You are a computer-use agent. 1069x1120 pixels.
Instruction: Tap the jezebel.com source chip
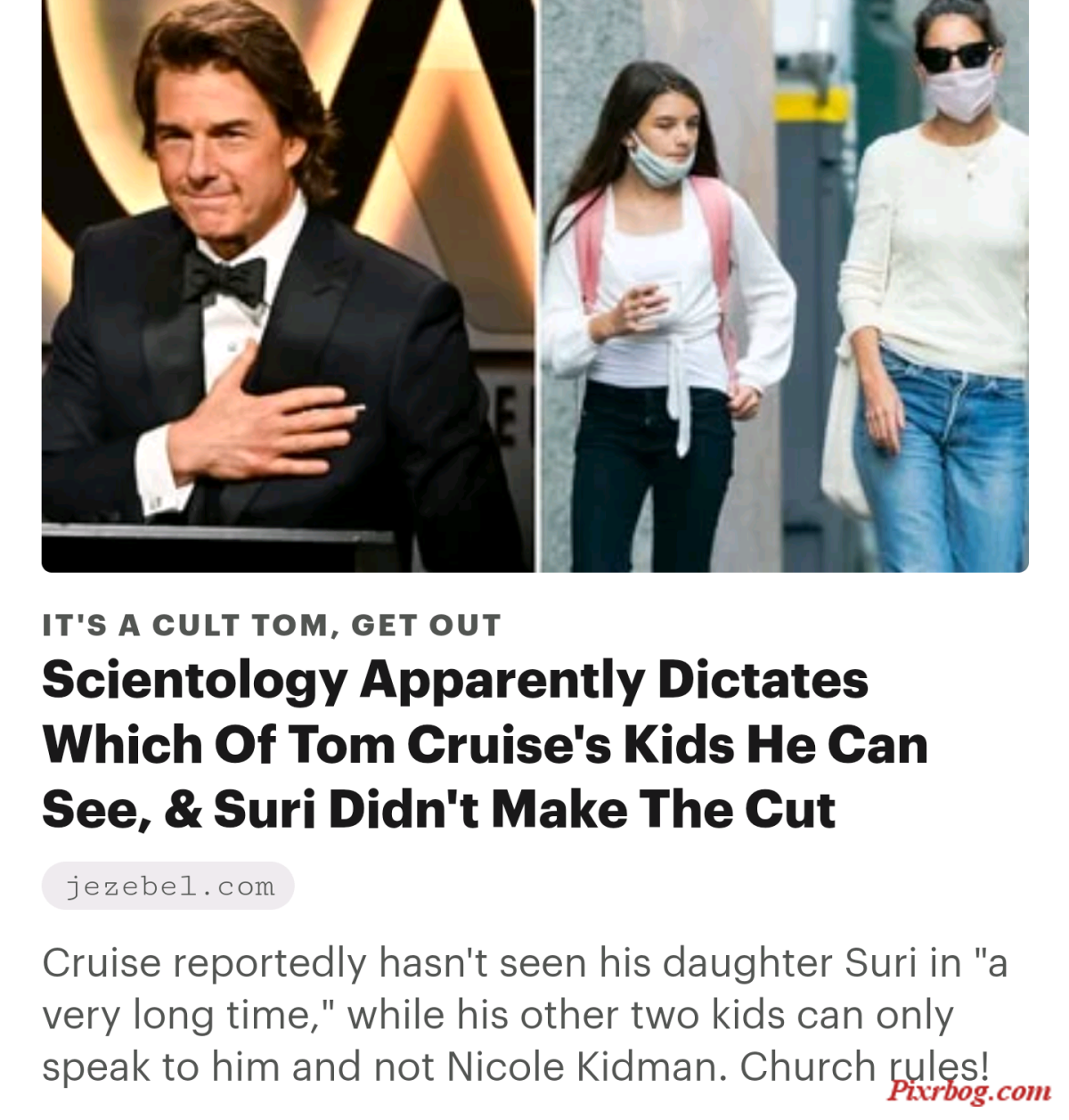(x=168, y=887)
